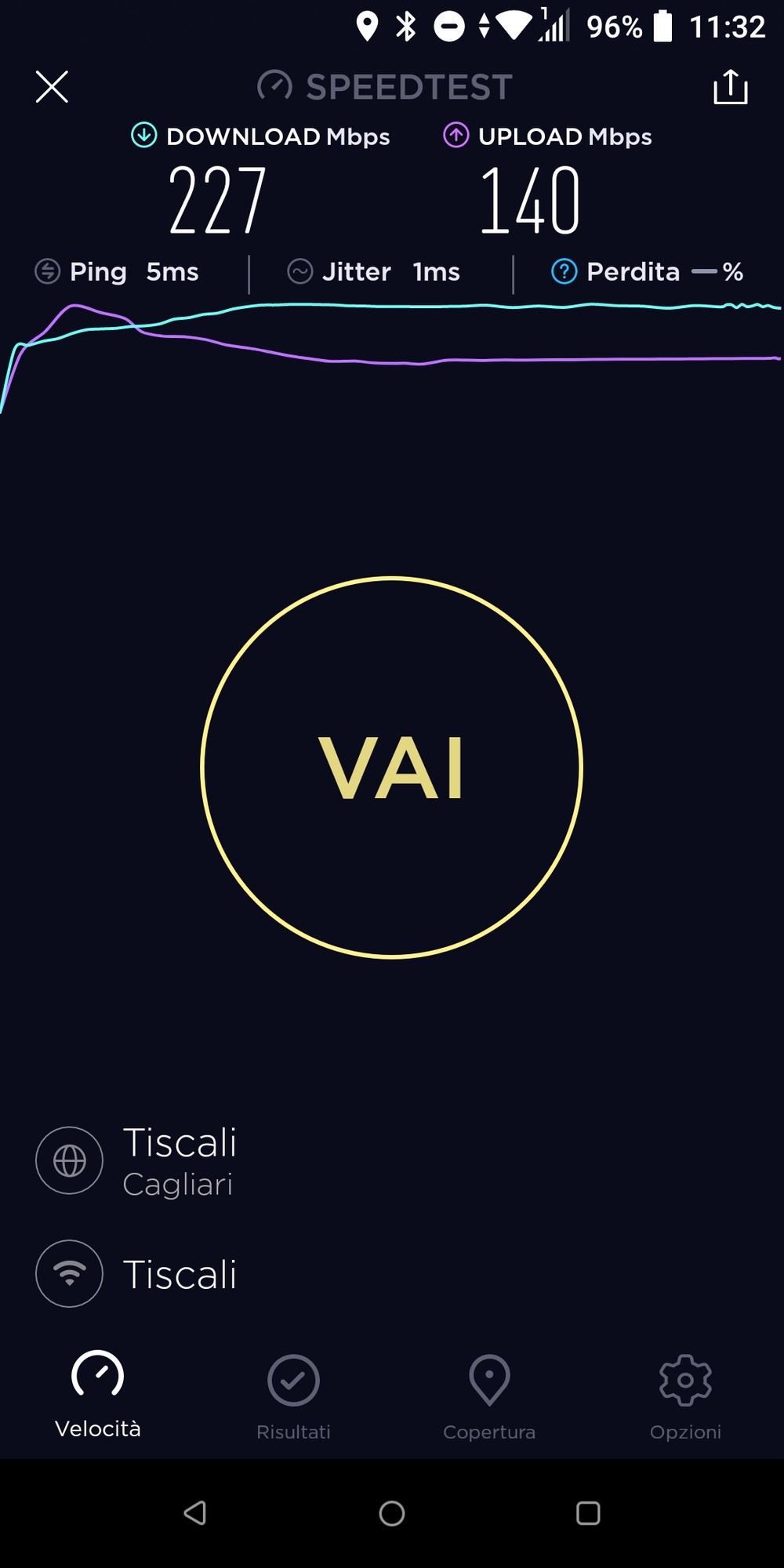Image resolution: width=784 pixels, height=1568 pixels.
Task: Change the Tiscali Cagliari test server
Action: coord(136,1160)
